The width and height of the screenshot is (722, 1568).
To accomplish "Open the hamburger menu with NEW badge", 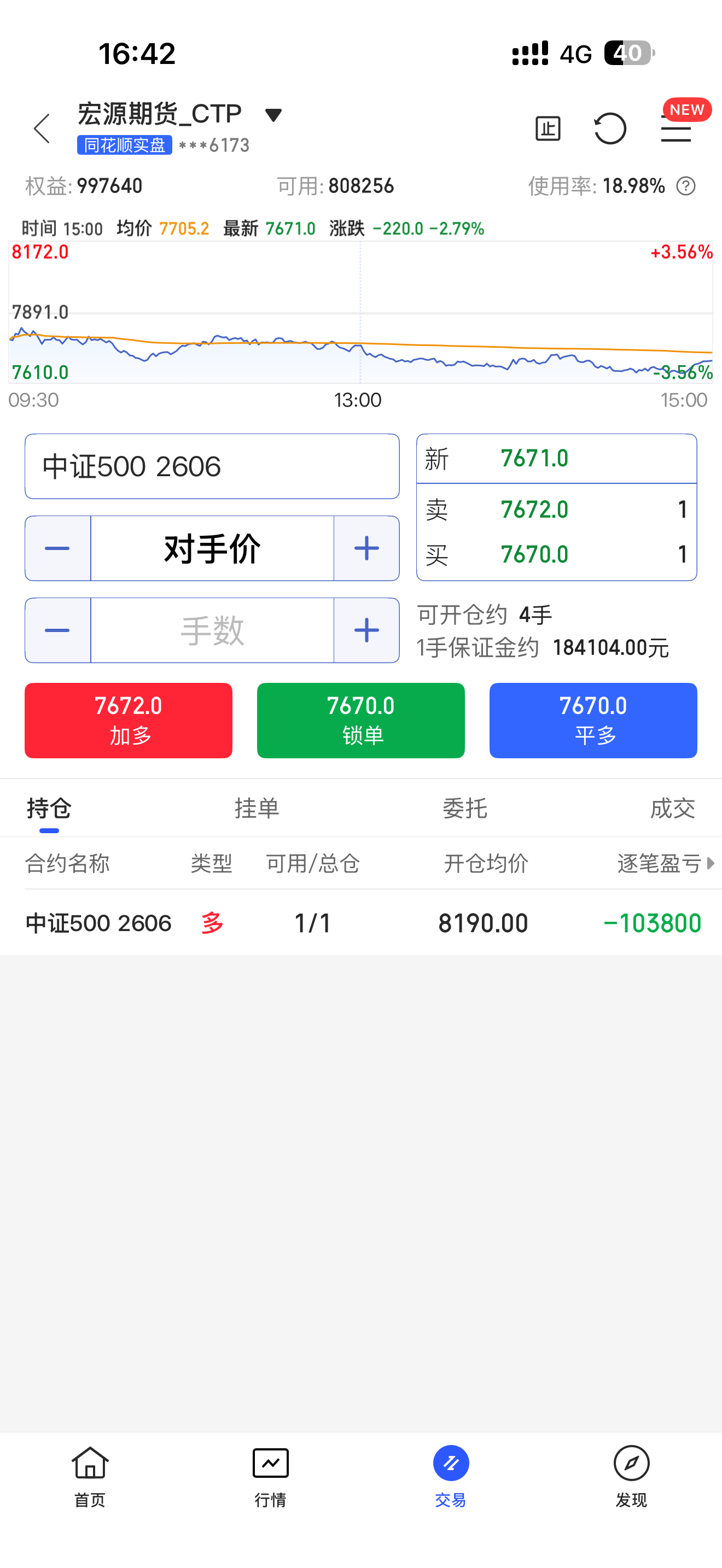I will (676, 130).
